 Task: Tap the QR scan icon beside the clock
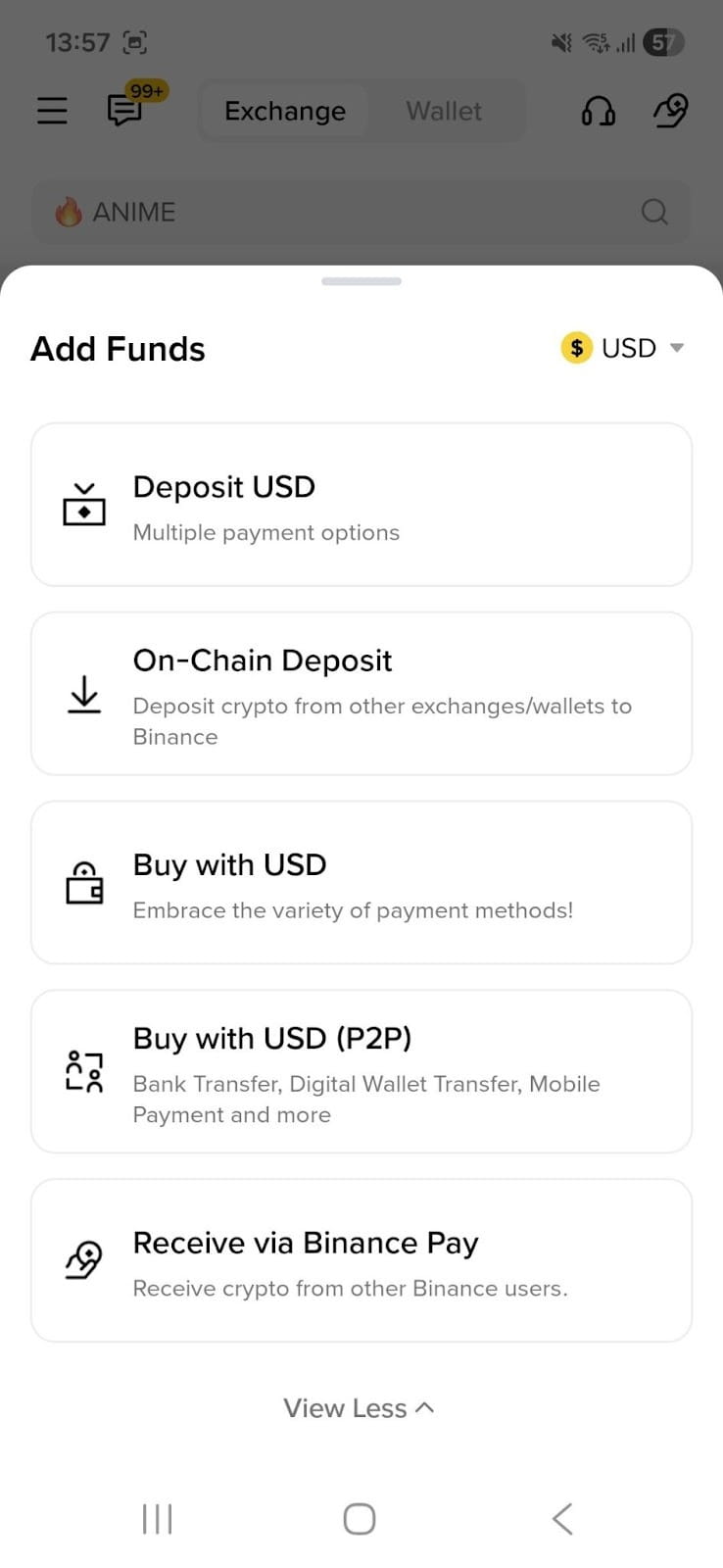tap(135, 42)
